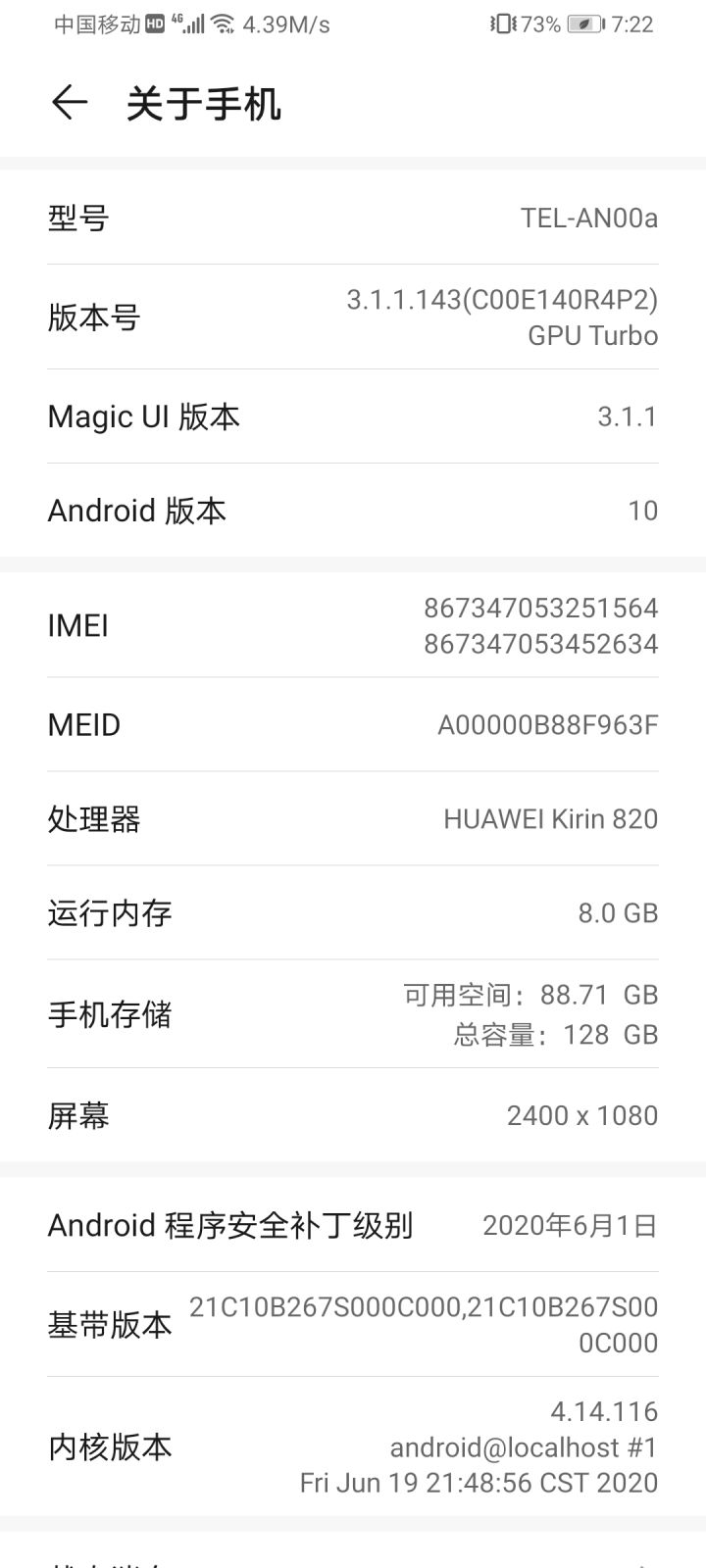Tap the Android 版本 row
The height and width of the screenshot is (1568, 706).
[353, 511]
